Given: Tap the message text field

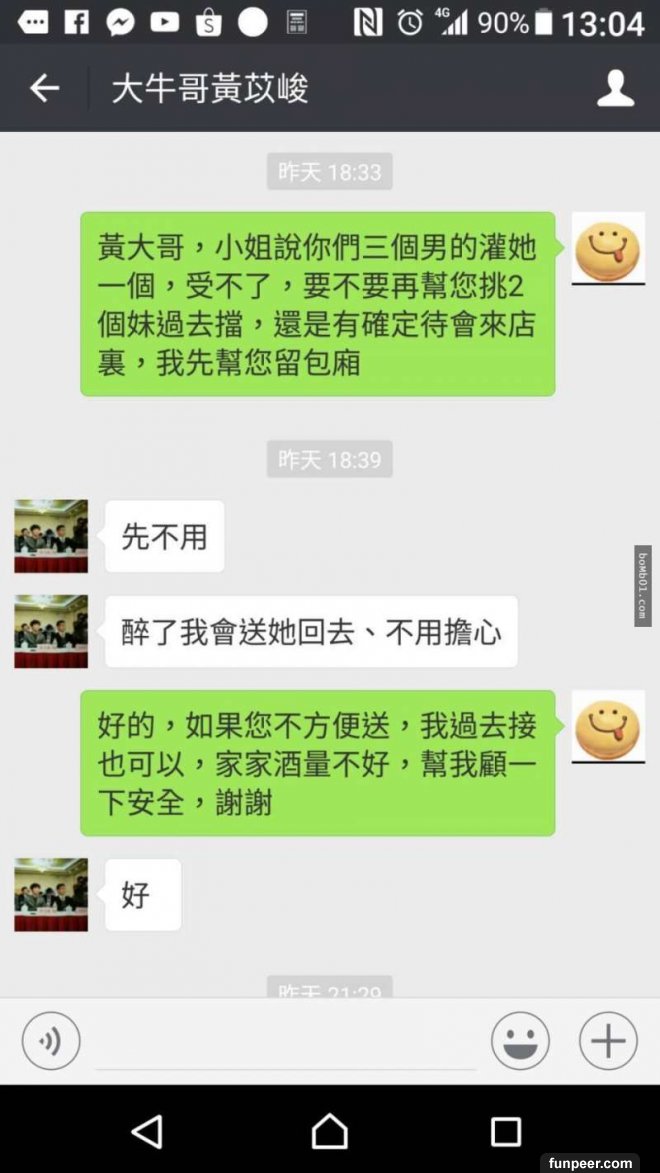Looking at the screenshot, I should coord(285,1041).
